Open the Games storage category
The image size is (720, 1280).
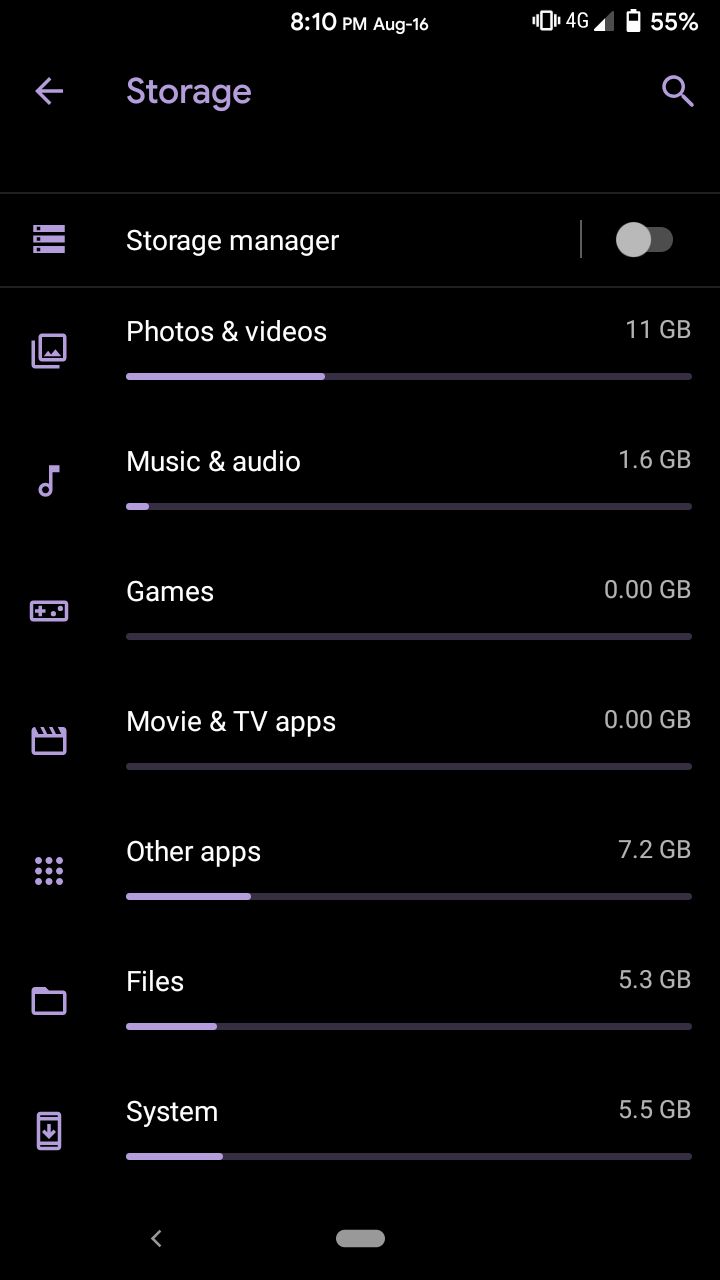[360, 611]
